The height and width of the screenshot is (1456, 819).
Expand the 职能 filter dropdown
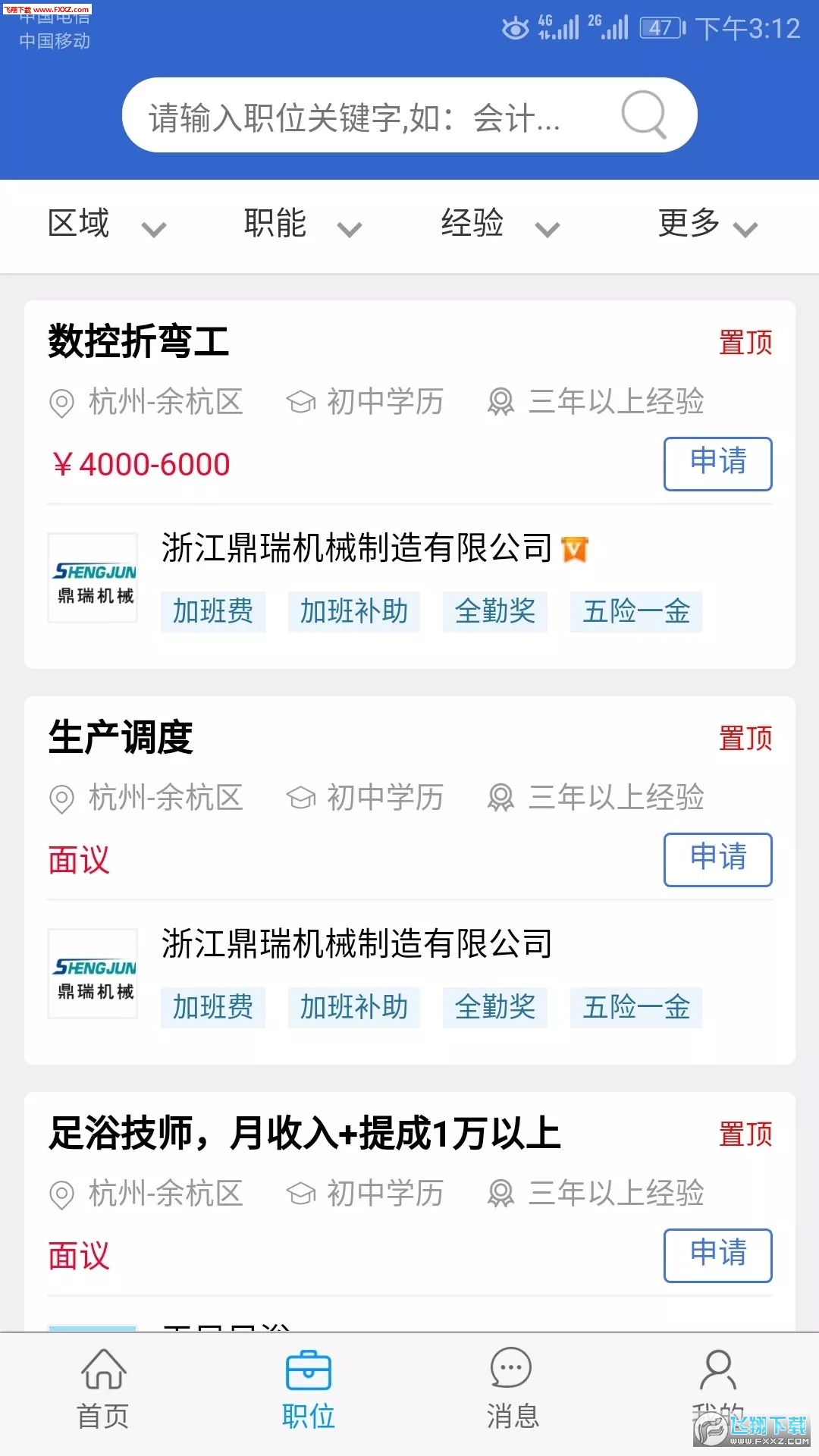point(302,224)
